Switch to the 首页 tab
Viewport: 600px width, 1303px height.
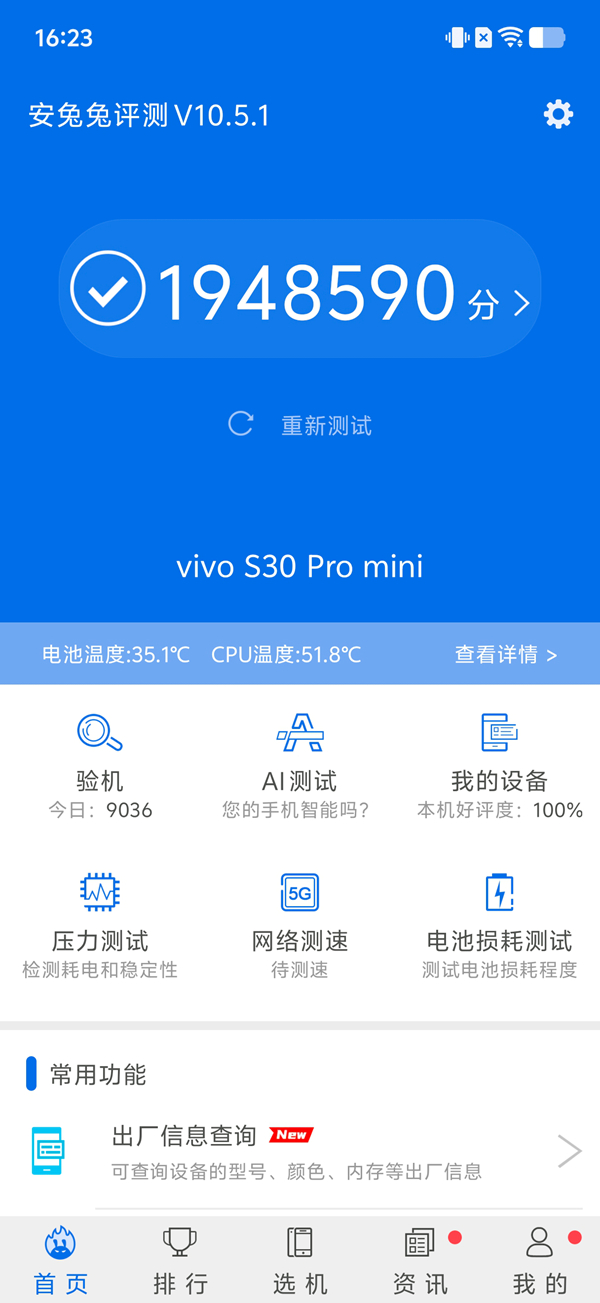click(60, 1261)
